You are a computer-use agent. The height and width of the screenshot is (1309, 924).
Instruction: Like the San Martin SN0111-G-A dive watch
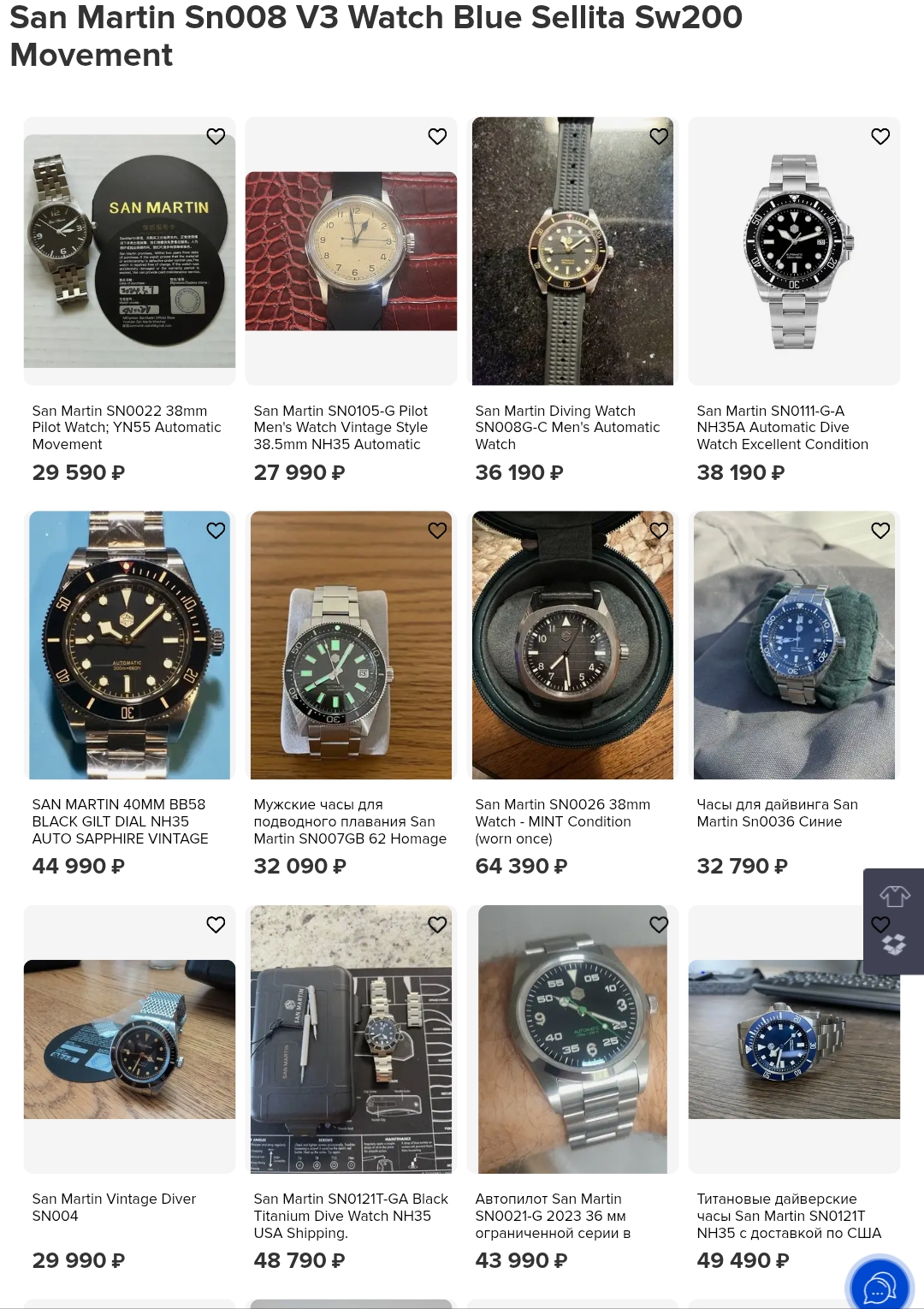[x=880, y=137]
